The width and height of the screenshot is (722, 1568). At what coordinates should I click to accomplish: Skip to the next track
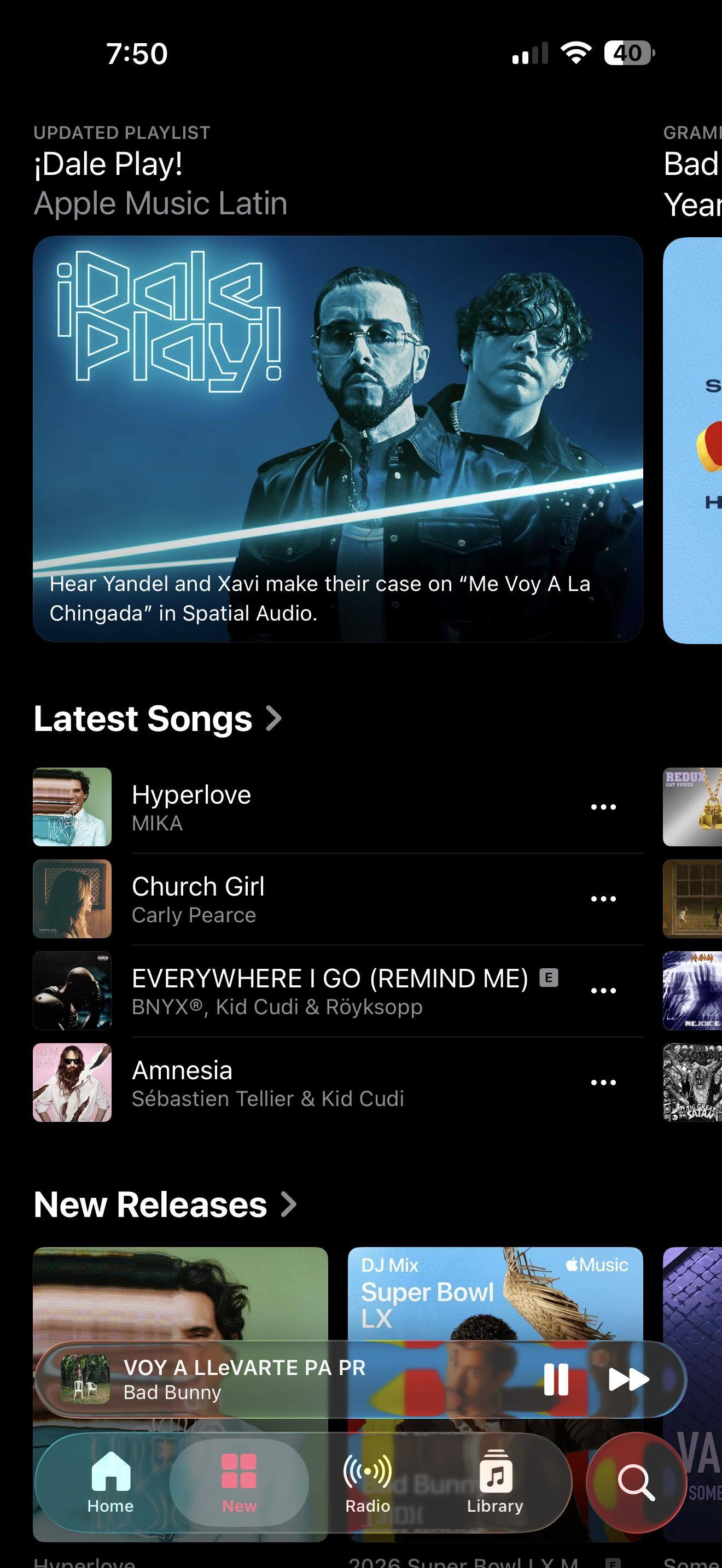click(x=628, y=1379)
